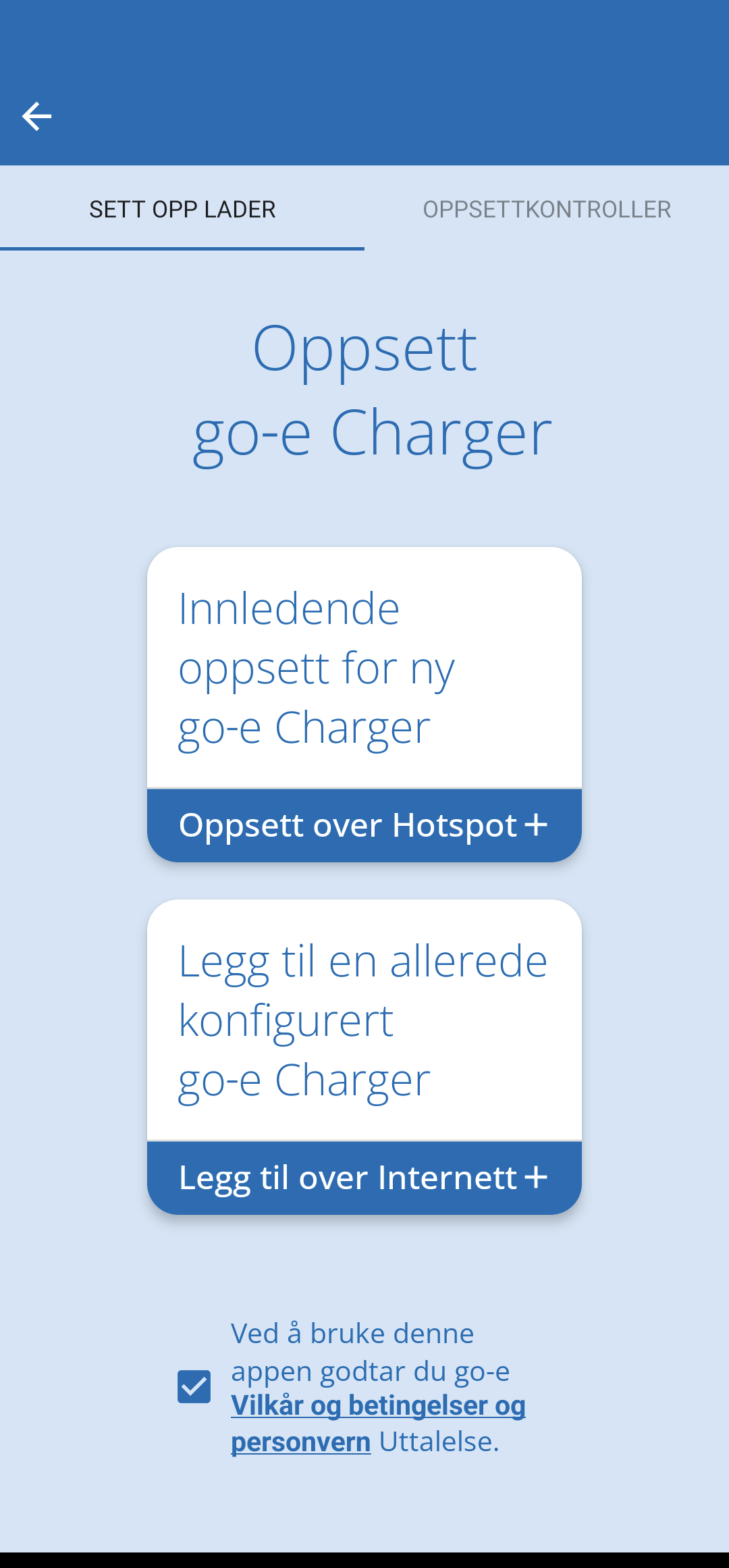This screenshot has width=729, height=1568.
Task: Start Oppsett over Hotspot
Action: 364,825
